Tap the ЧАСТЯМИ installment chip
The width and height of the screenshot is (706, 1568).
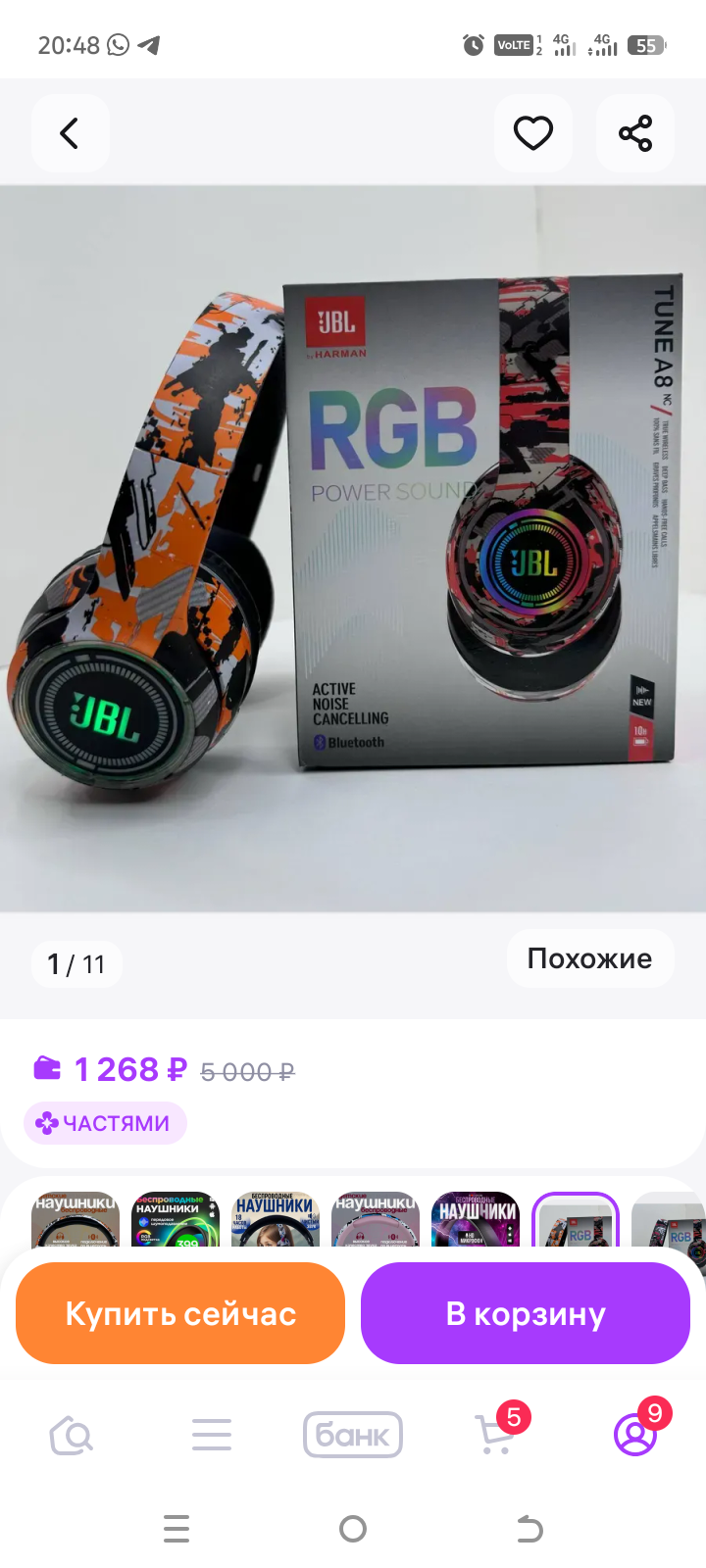(x=105, y=1123)
